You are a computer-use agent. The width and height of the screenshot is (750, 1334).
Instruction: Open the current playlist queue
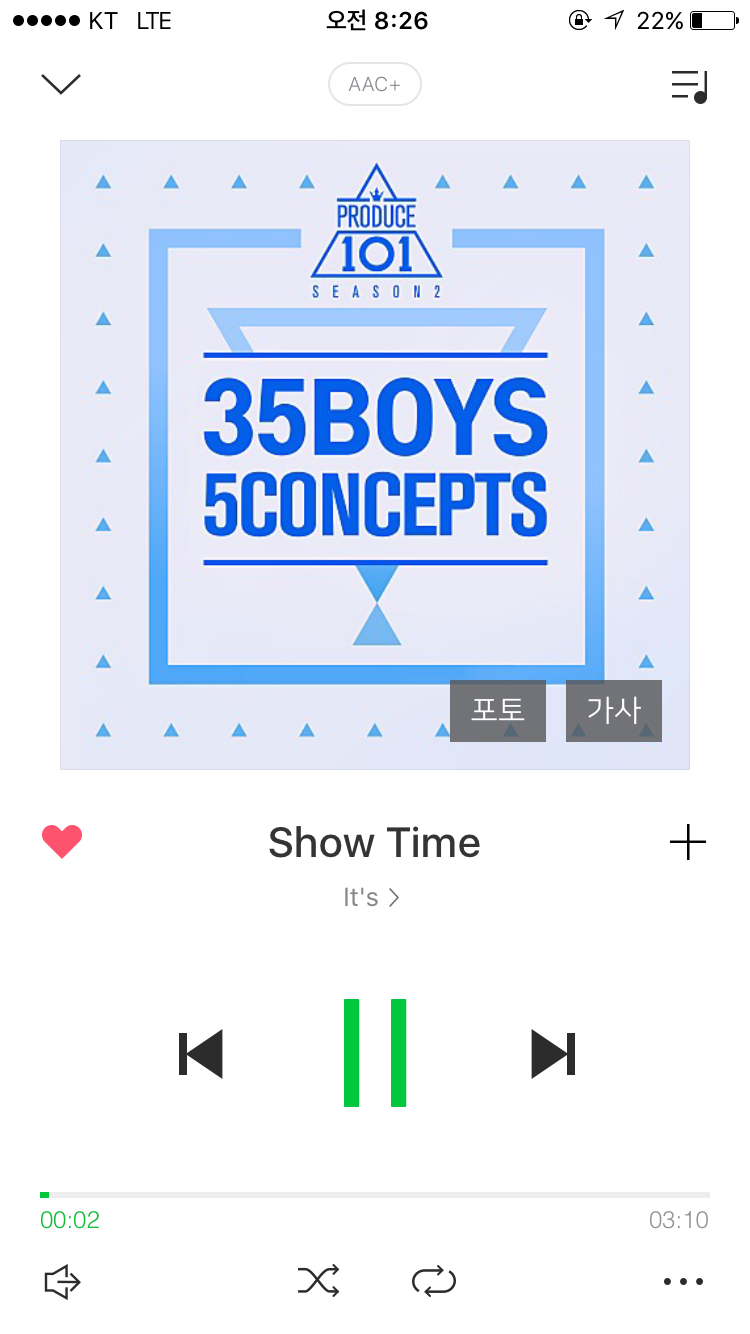[x=688, y=86]
